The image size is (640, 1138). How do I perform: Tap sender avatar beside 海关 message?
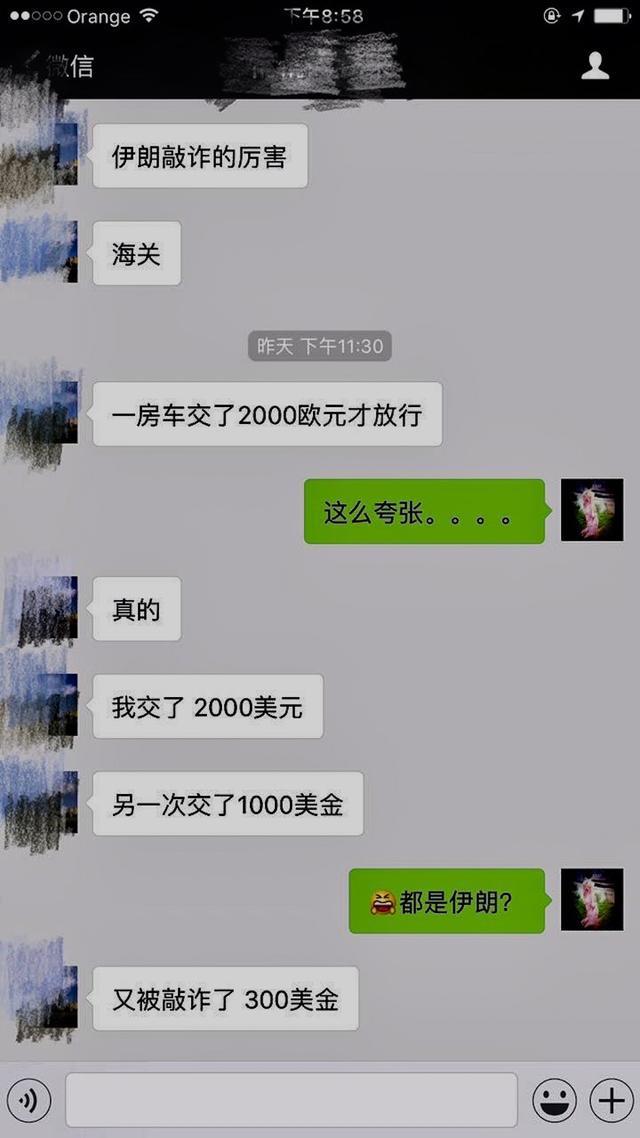click(x=45, y=252)
